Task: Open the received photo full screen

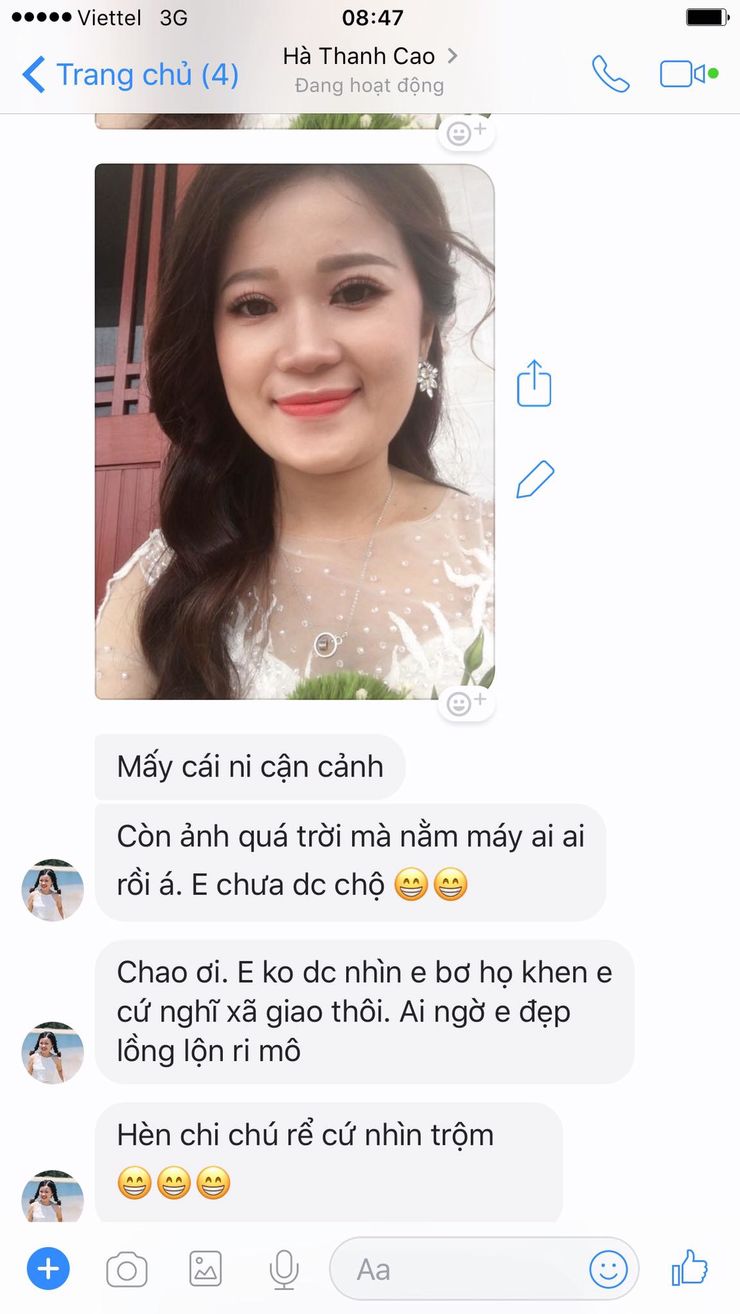Action: point(294,430)
